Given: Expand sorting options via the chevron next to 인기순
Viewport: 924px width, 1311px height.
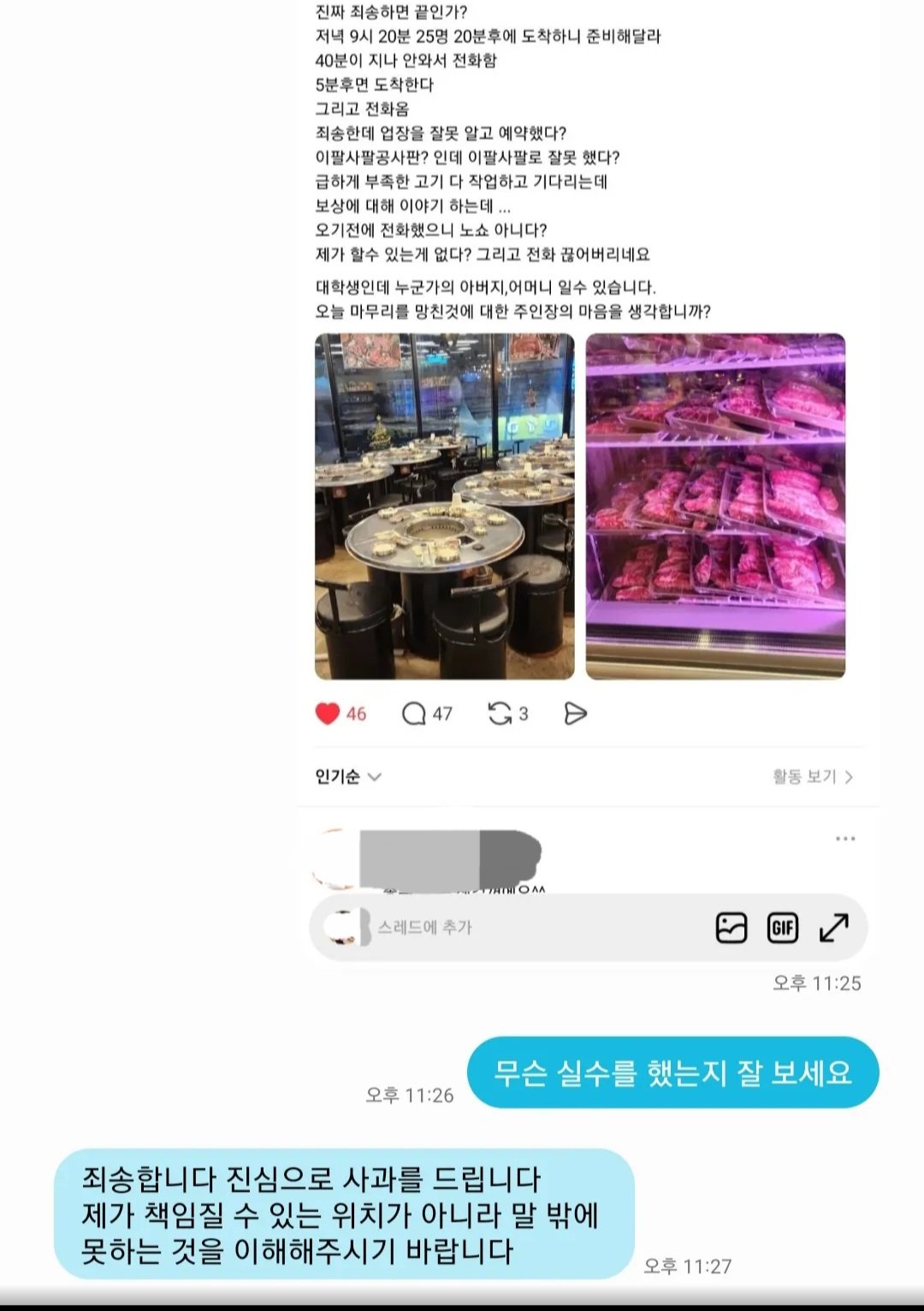Looking at the screenshot, I should [x=374, y=776].
